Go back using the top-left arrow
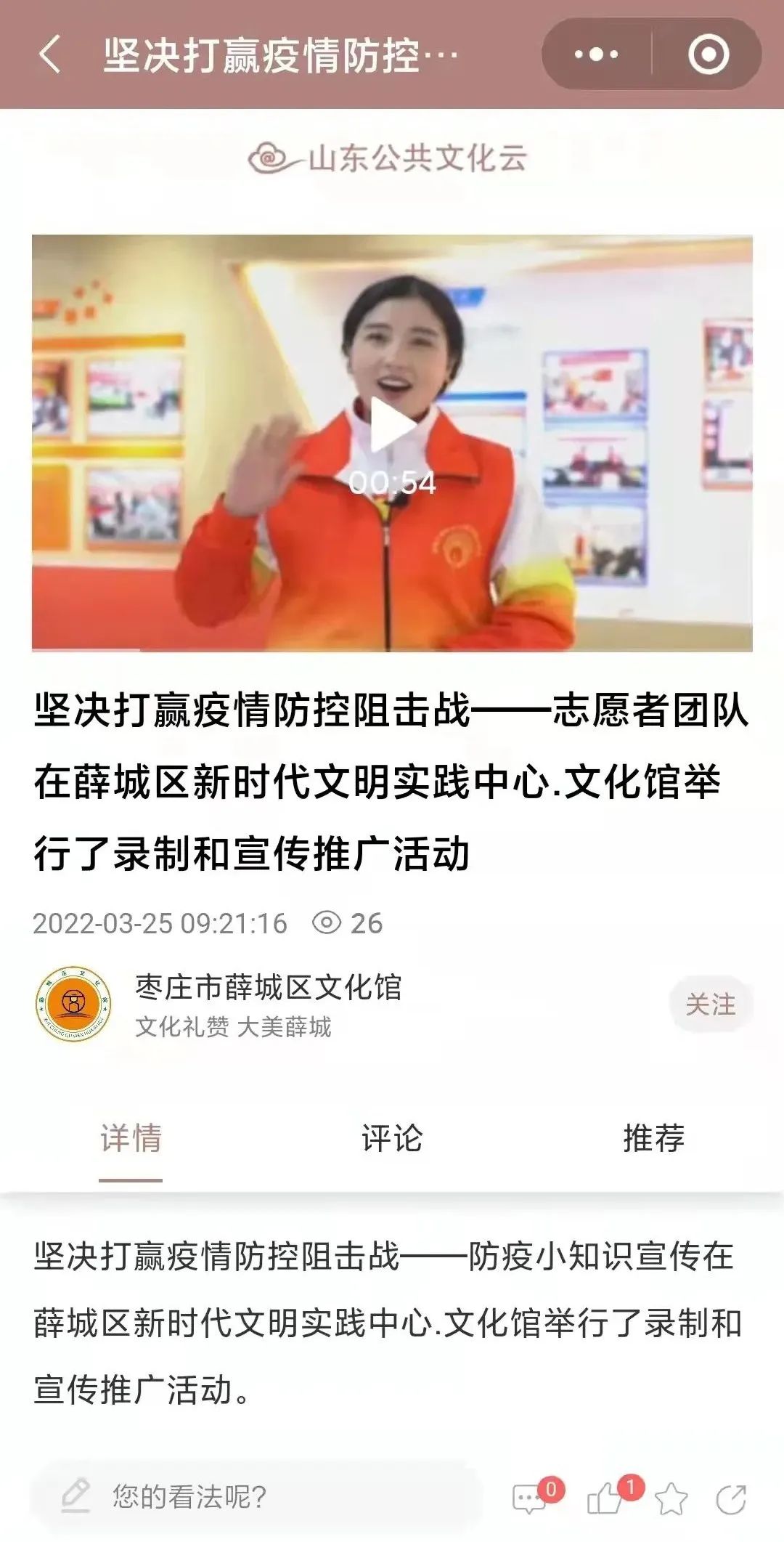 (x=49, y=54)
